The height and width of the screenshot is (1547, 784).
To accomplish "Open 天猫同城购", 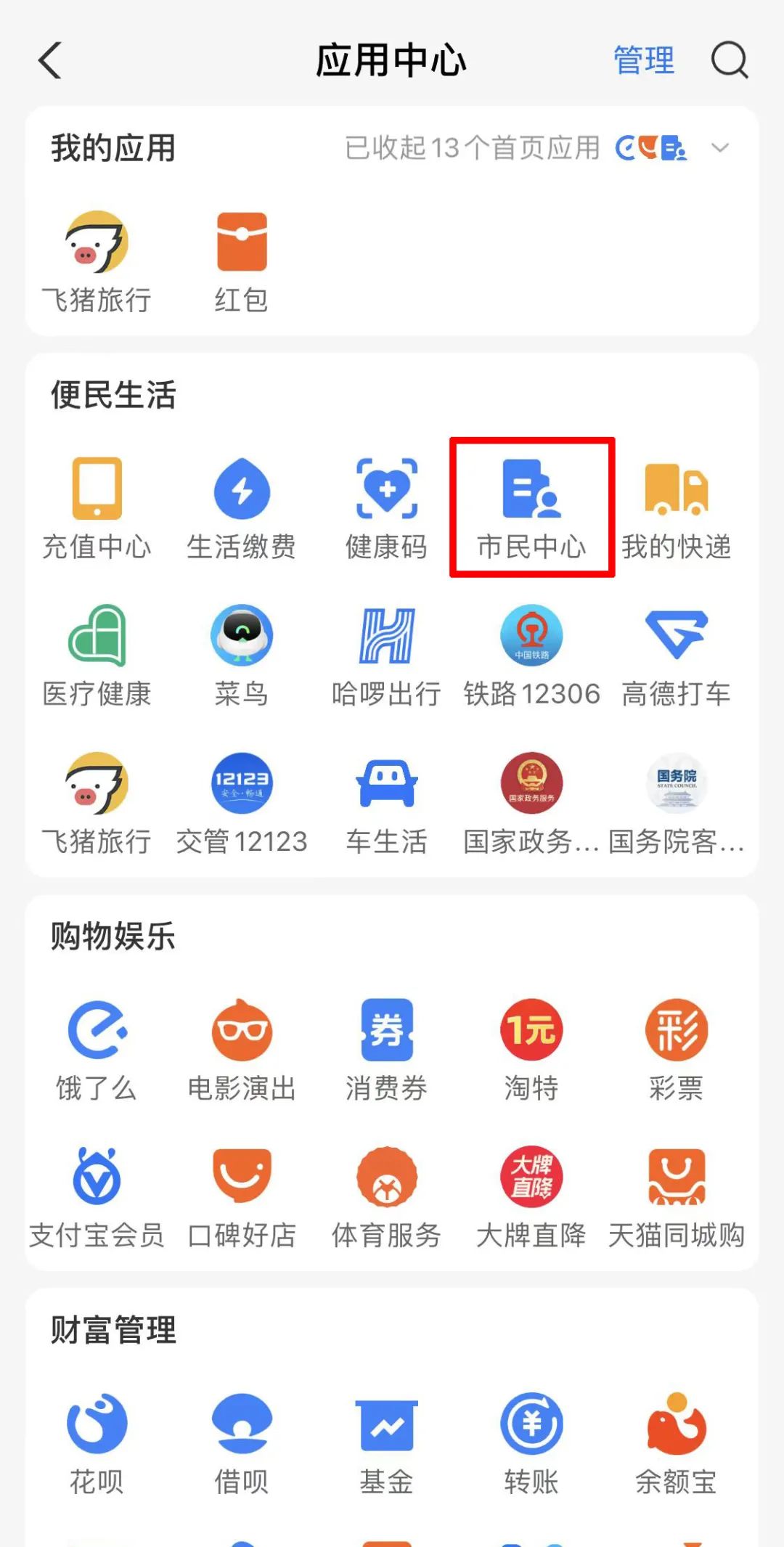I will point(676,1197).
